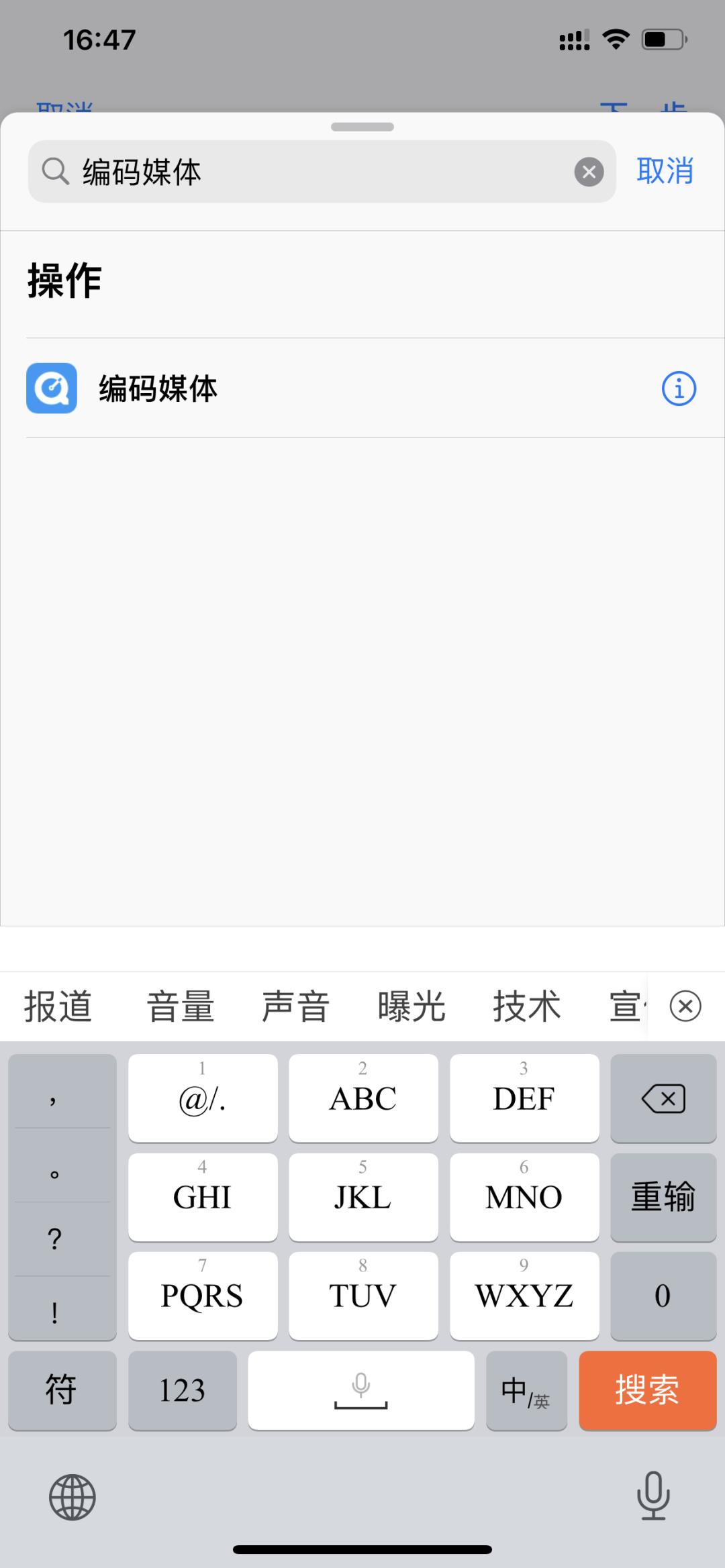Tap the orange 搜索 search button
The height and width of the screenshot is (1568, 725).
[x=647, y=1391]
